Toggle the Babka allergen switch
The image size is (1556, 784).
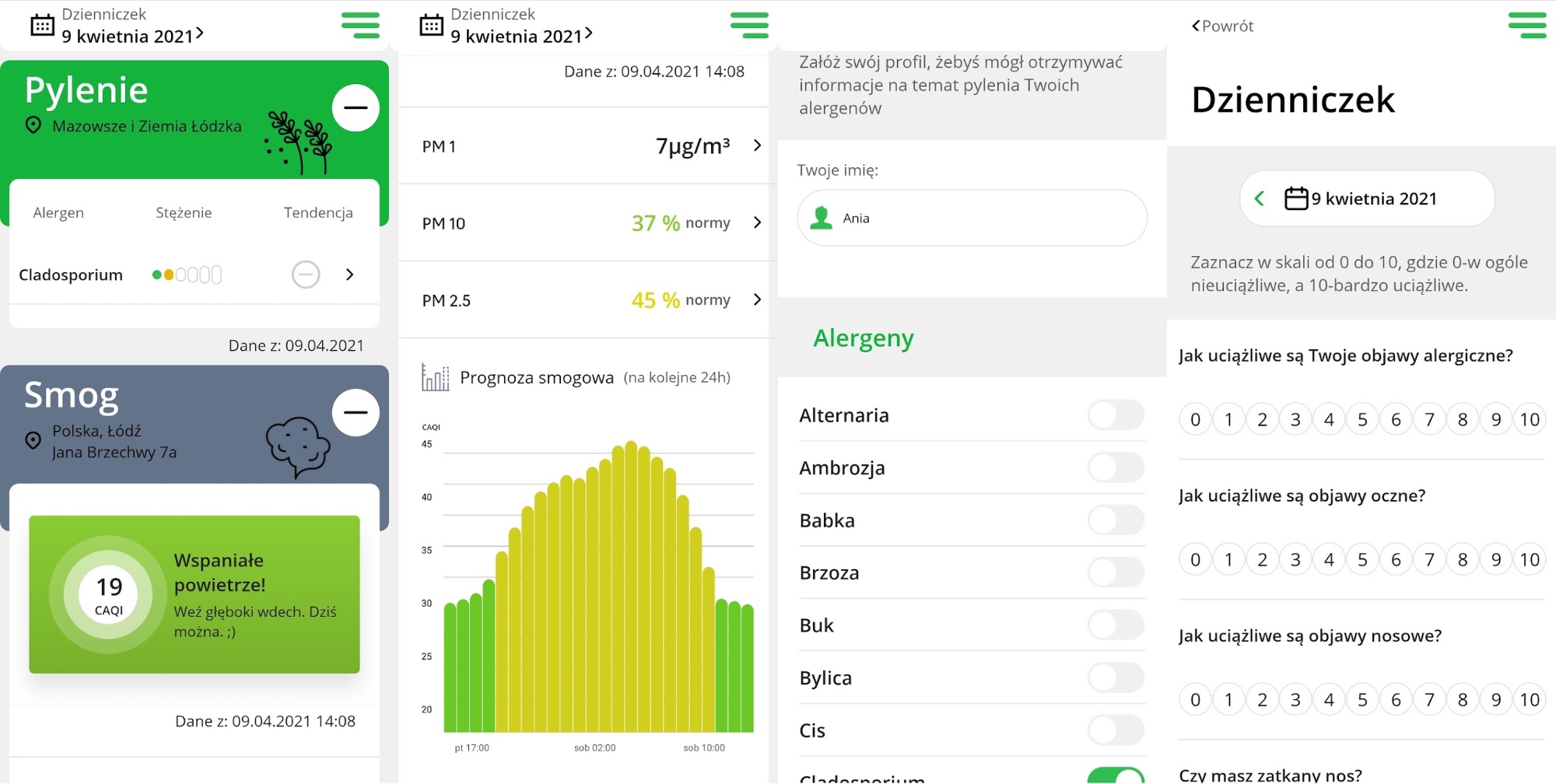(x=1116, y=520)
